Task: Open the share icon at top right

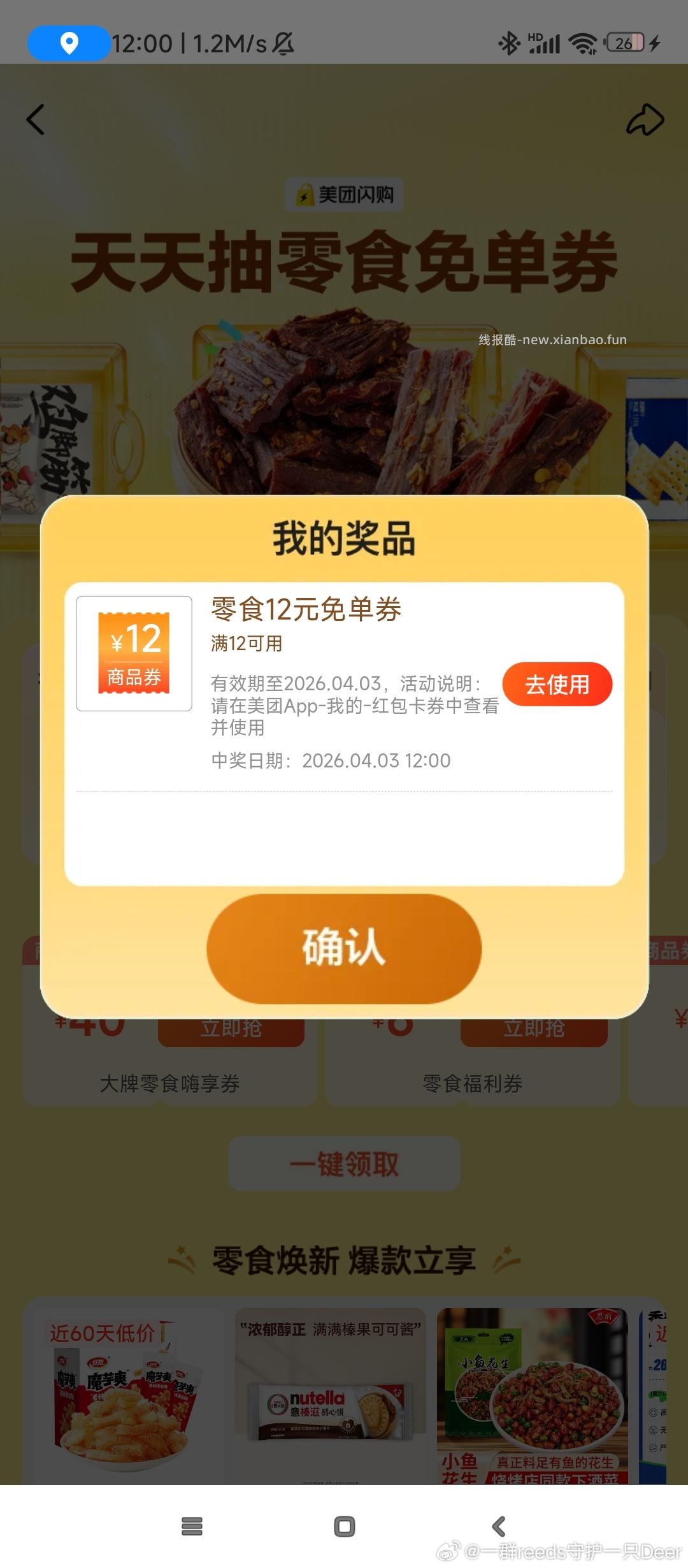Action: (646, 119)
